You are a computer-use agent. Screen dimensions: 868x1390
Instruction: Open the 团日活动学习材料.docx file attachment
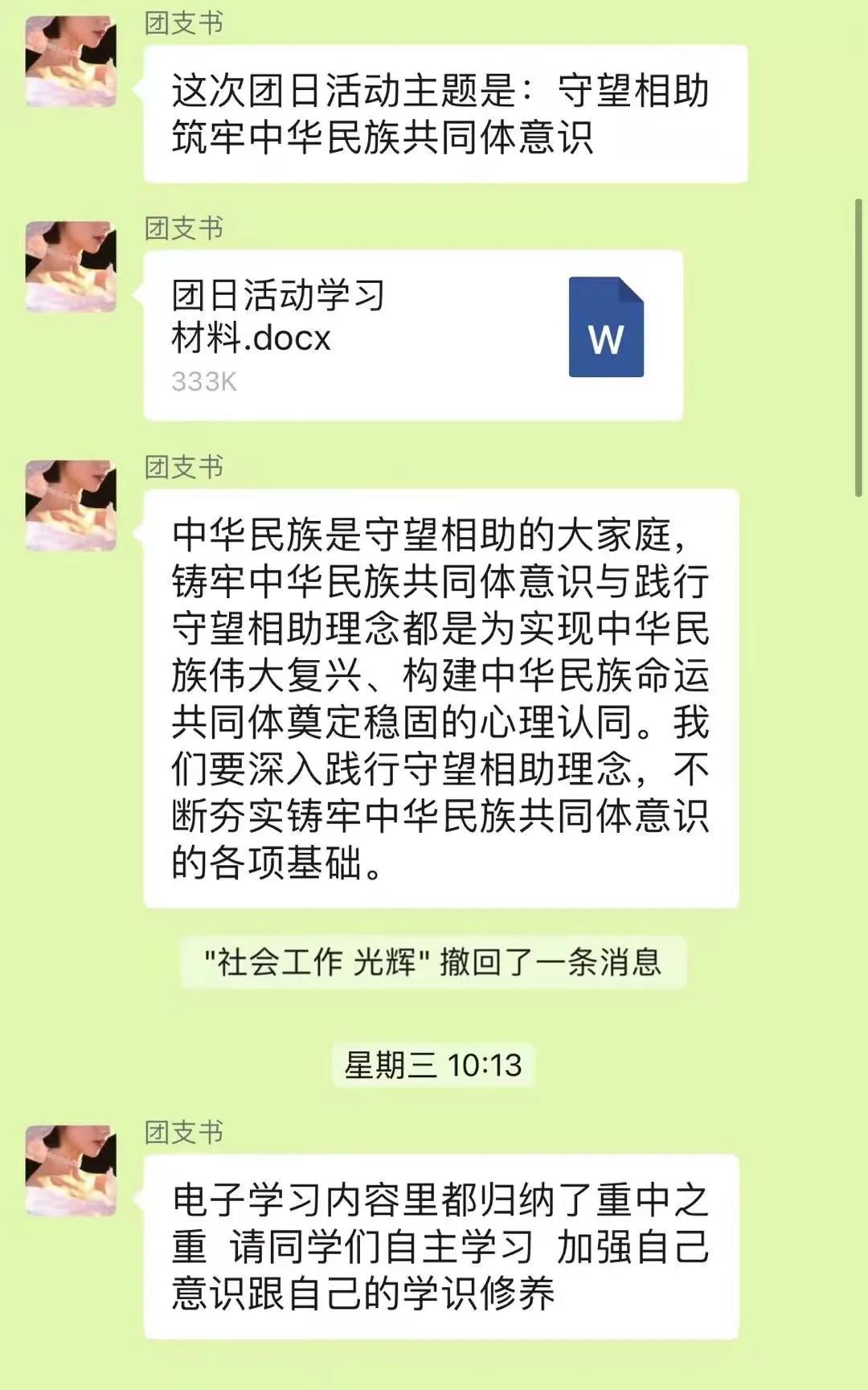tap(412, 334)
